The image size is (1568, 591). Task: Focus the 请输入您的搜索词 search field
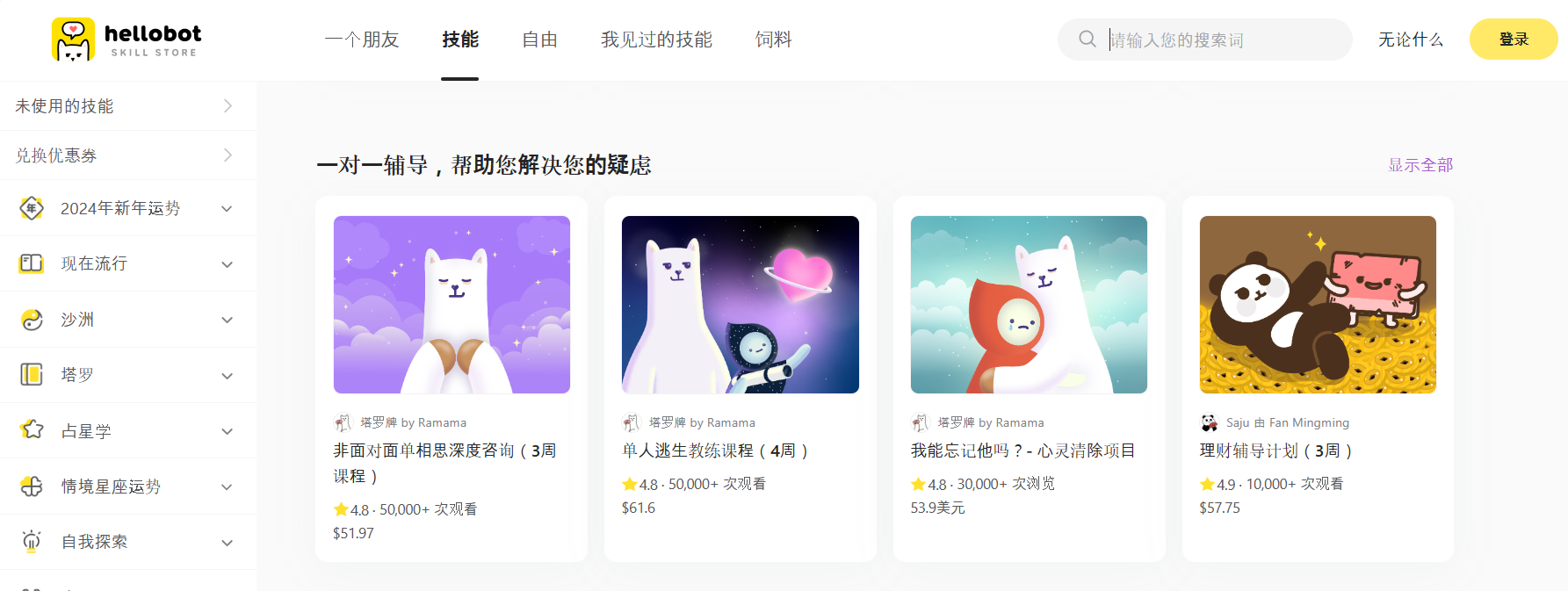click(1221, 40)
